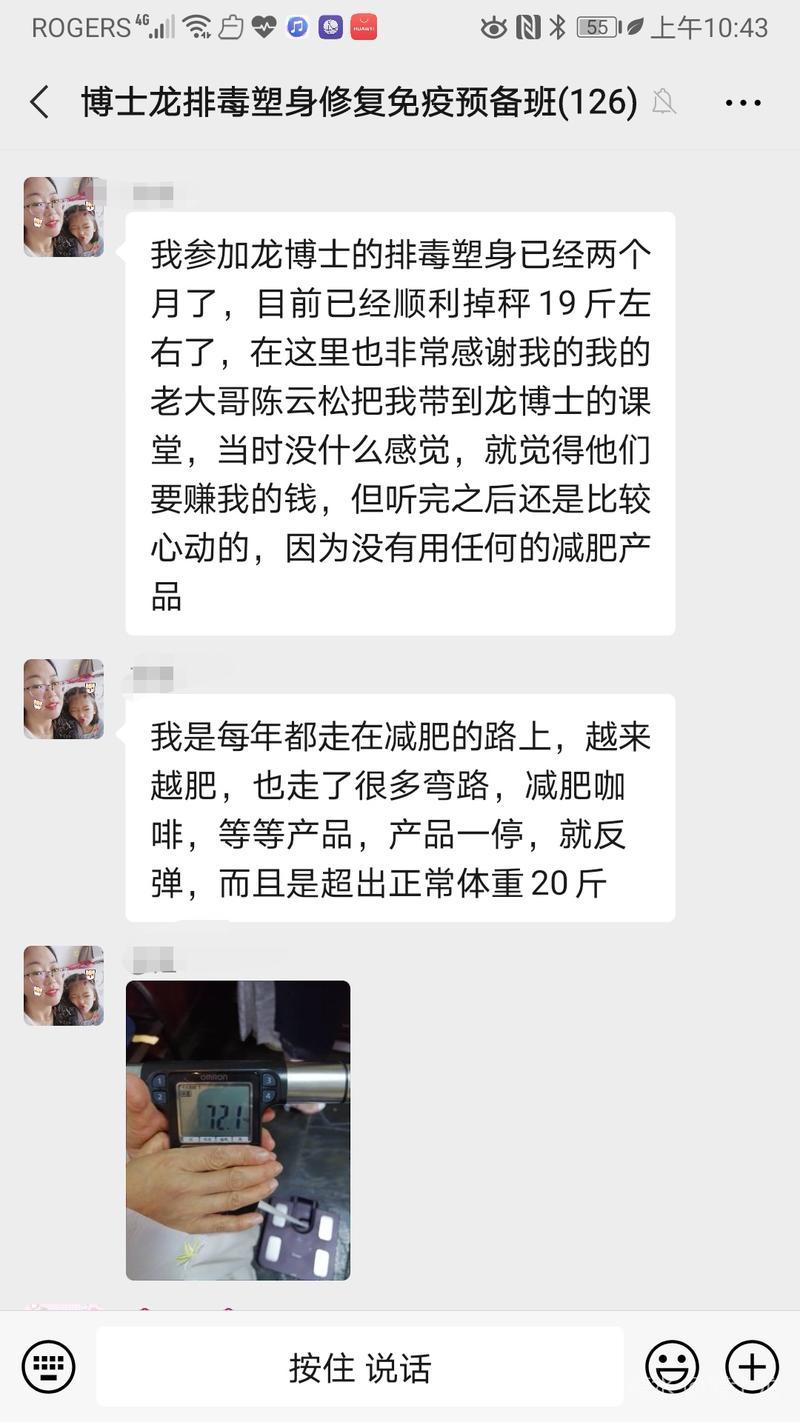The width and height of the screenshot is (800, 1422).
Task: Open the shared Omron scale photo
Action: [238, 1130]
